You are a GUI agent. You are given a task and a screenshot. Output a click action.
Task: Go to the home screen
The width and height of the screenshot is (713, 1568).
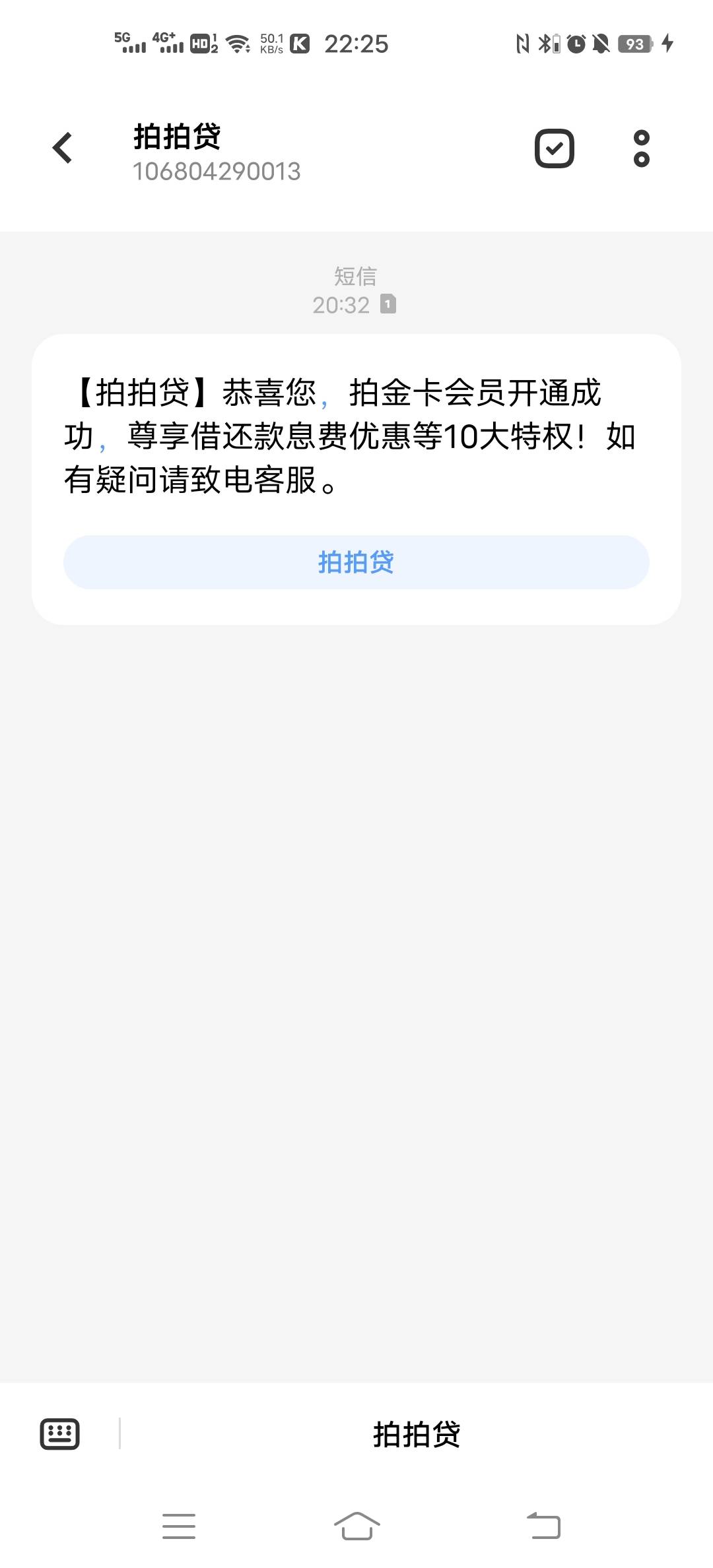[356, 1526]
